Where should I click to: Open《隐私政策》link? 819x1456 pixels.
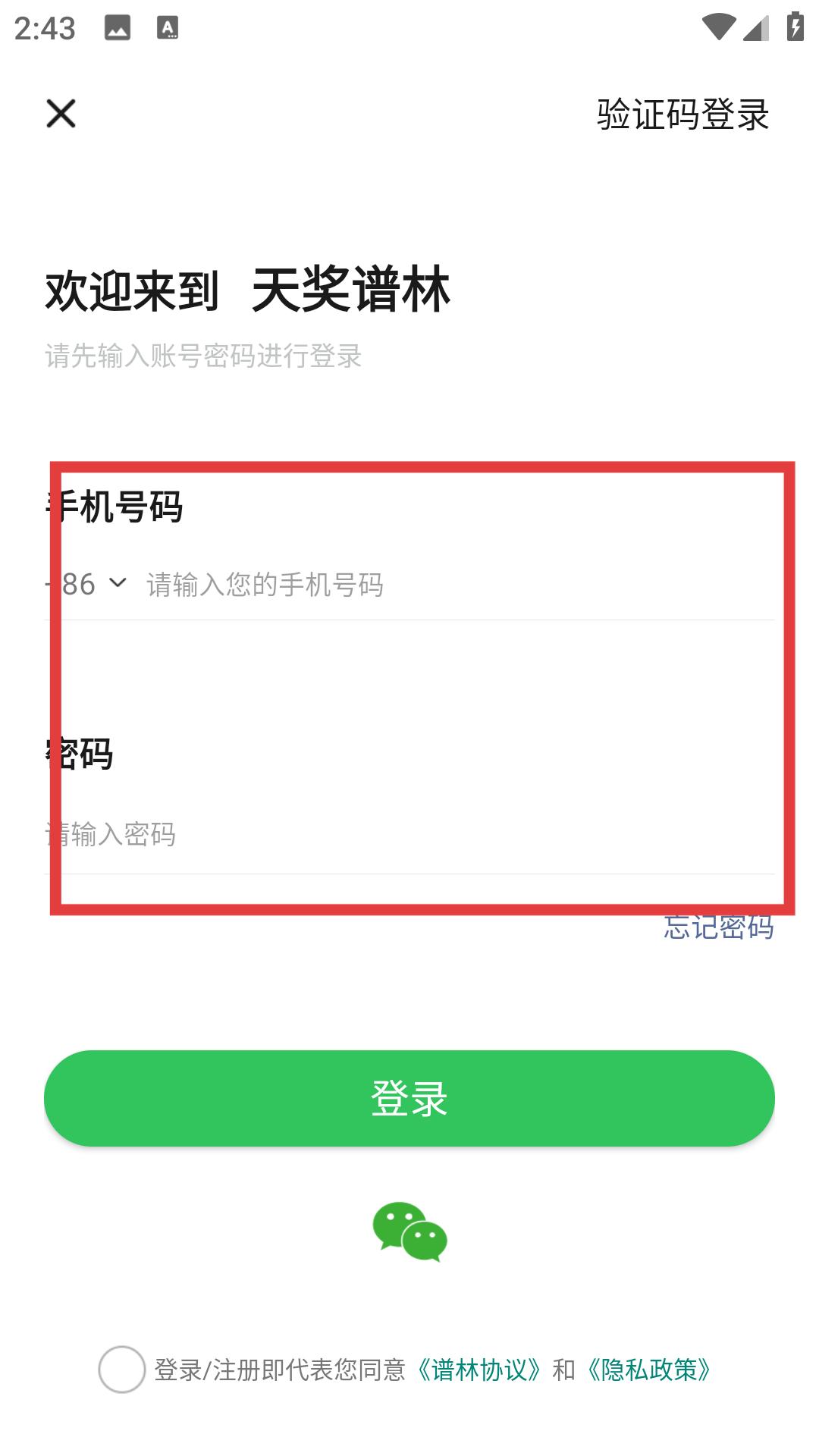click(648, 1370)
